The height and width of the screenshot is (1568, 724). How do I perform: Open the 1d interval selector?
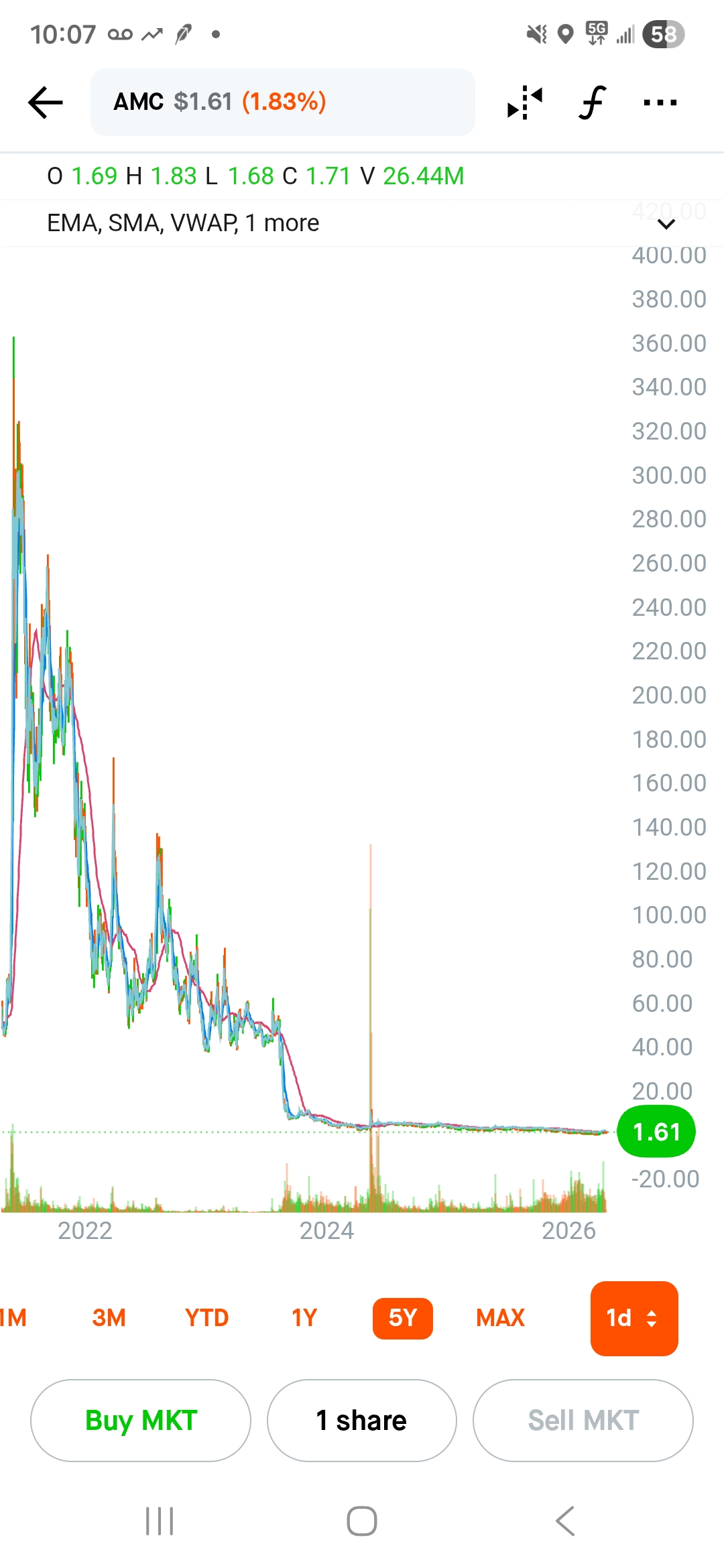[x=634, y=1318]
